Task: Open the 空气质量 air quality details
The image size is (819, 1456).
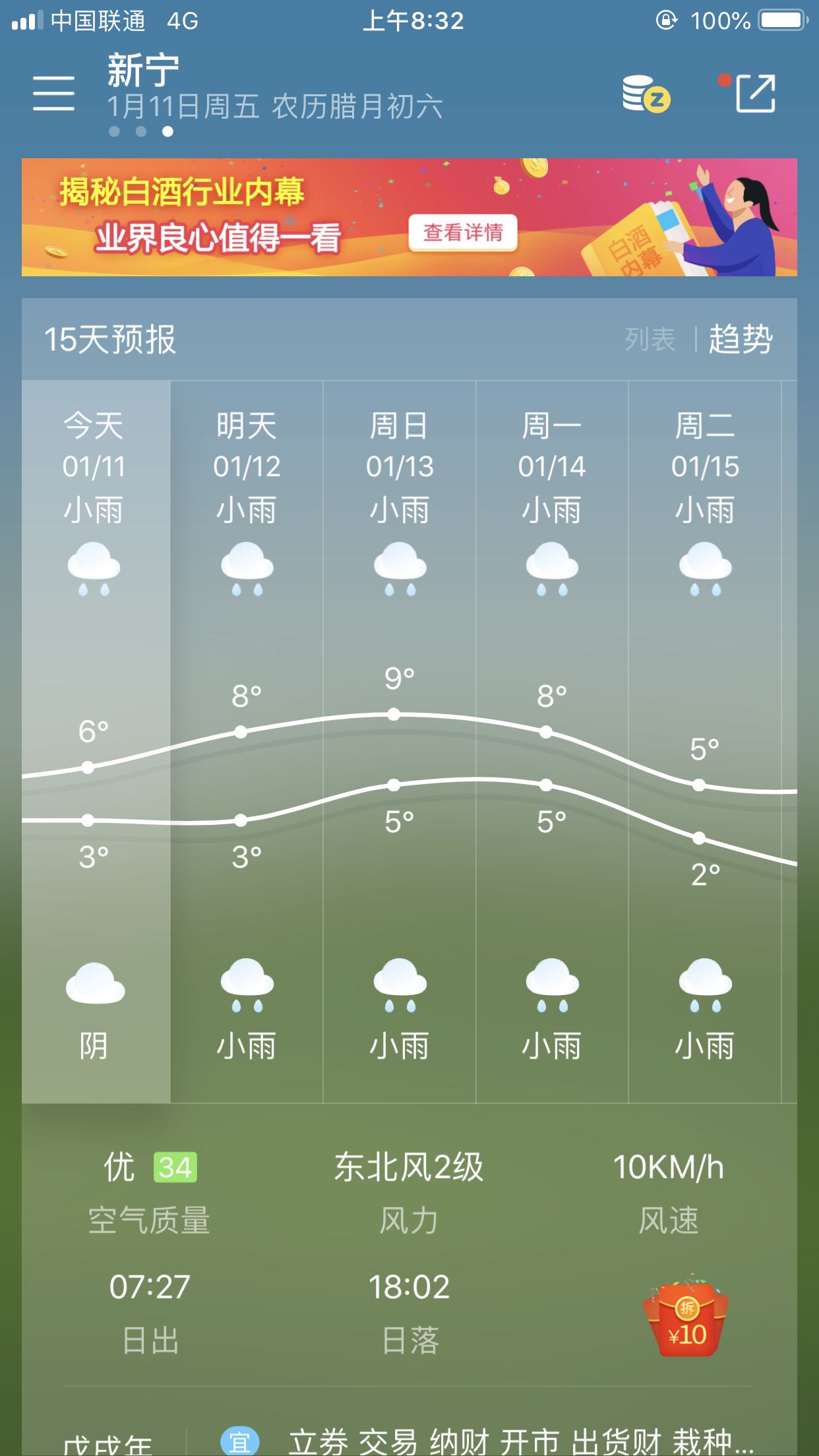Action: 150,1192
